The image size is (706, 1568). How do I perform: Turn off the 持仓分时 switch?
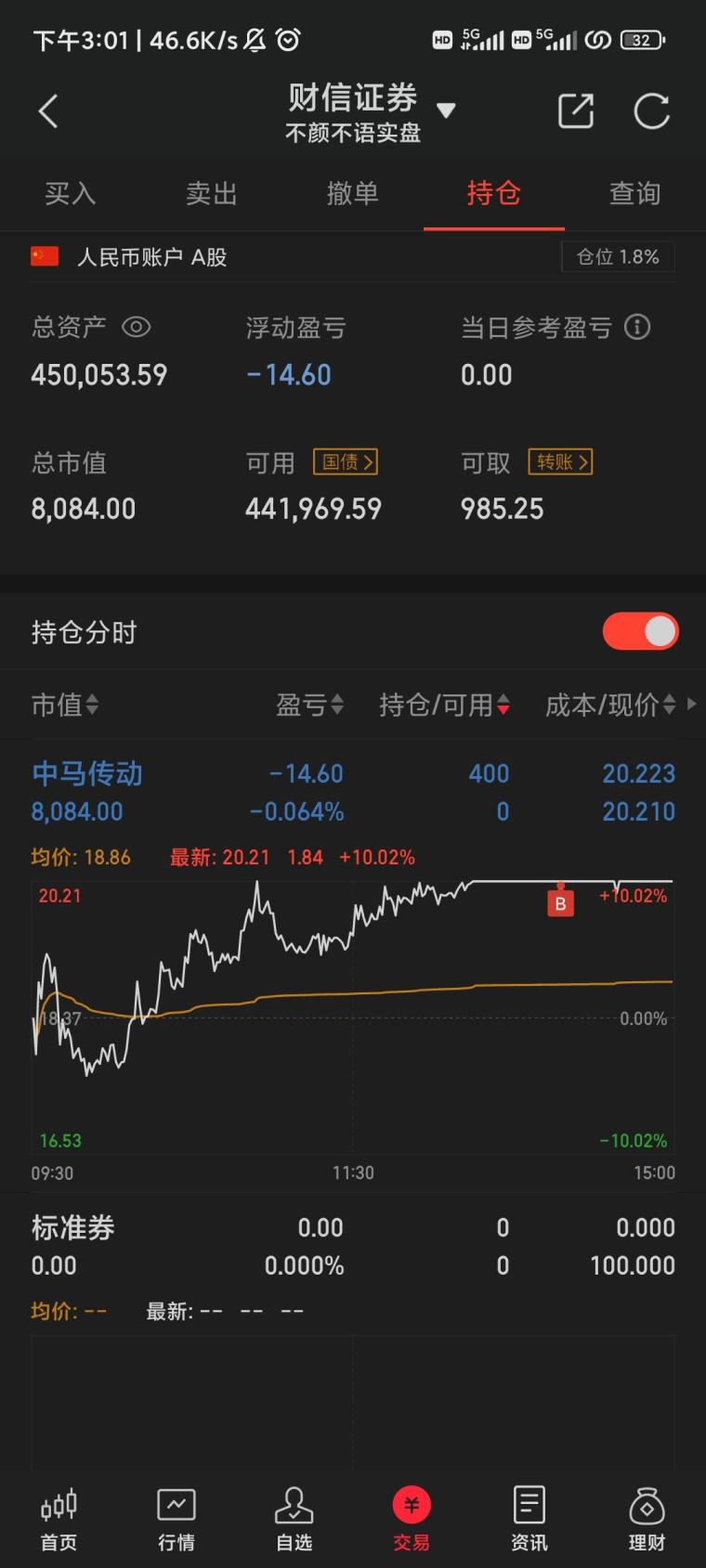pos(640,631)
